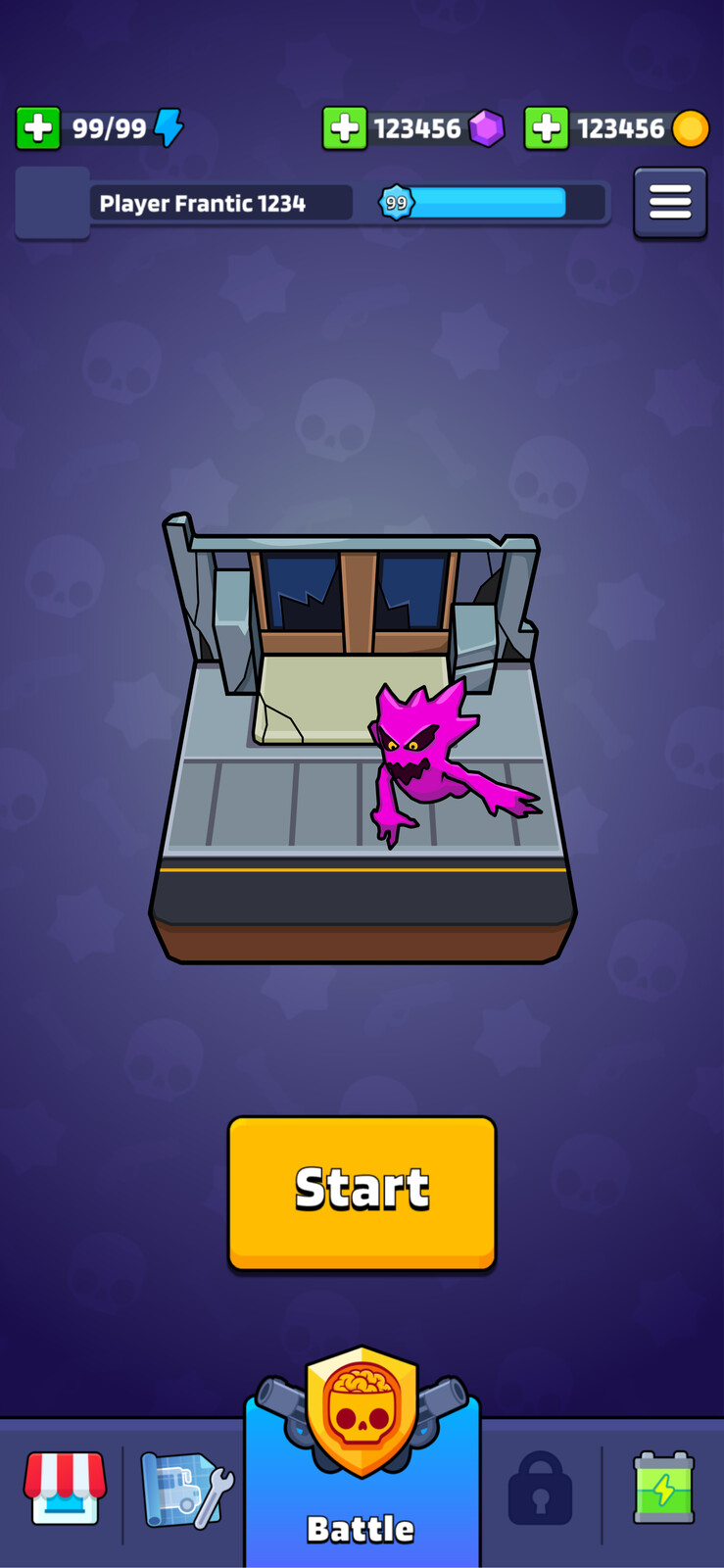Screen dimensions: 724x1568
Task: Open the shop tab
Action: [65, 1488]
